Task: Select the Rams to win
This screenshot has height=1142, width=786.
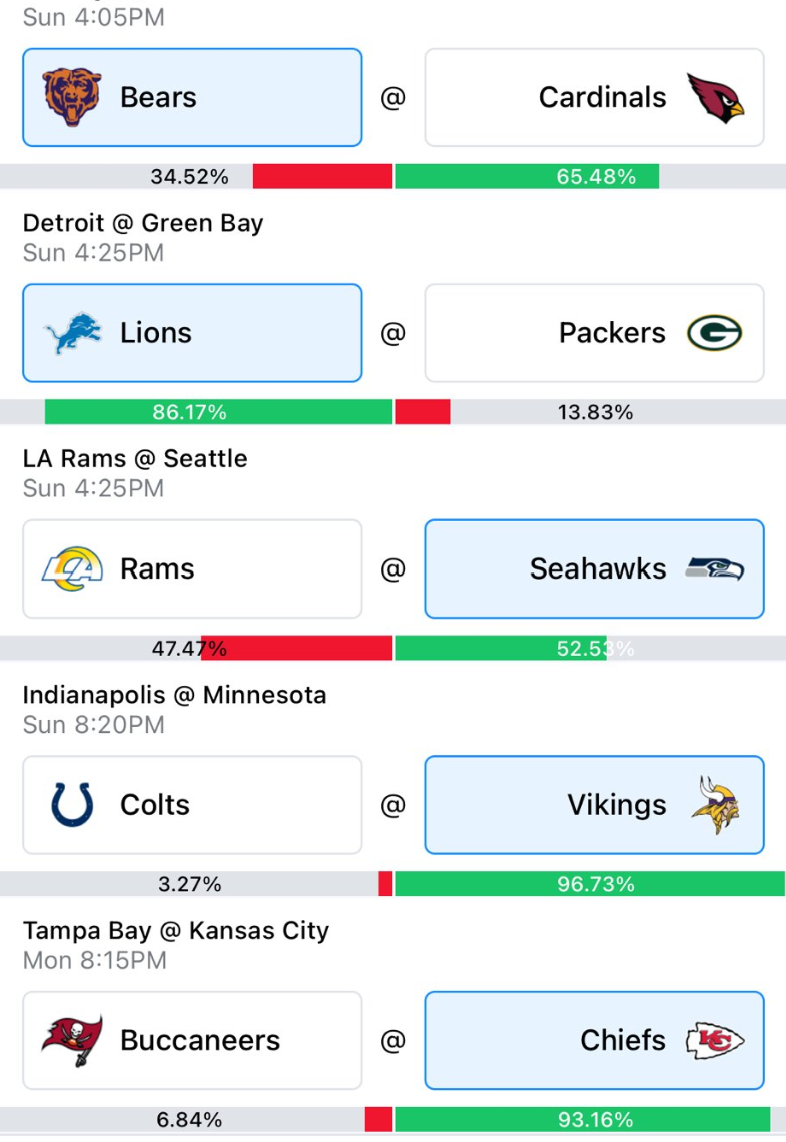Action: pos(192,569)
